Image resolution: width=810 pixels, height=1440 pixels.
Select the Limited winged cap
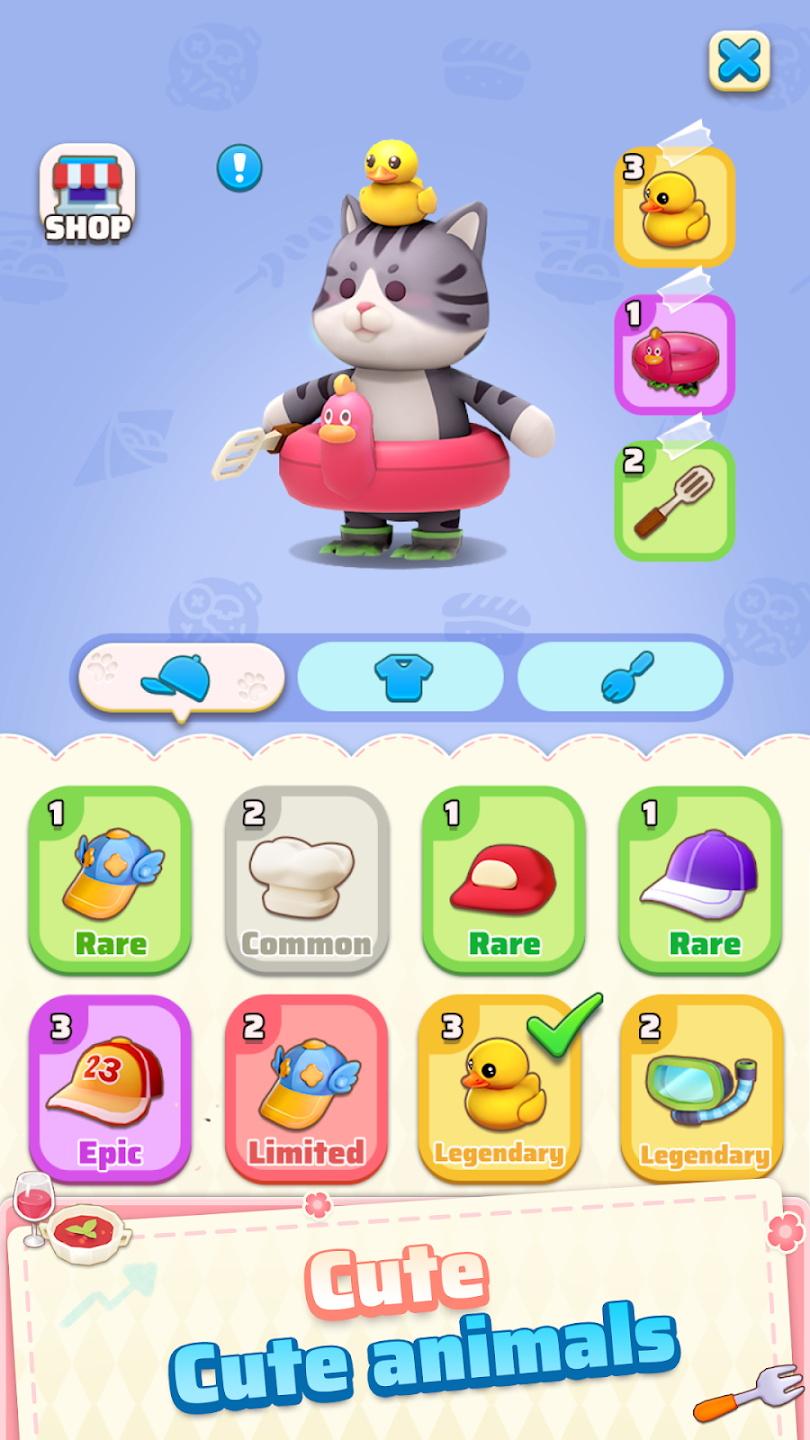click(x=306, y=1089)
